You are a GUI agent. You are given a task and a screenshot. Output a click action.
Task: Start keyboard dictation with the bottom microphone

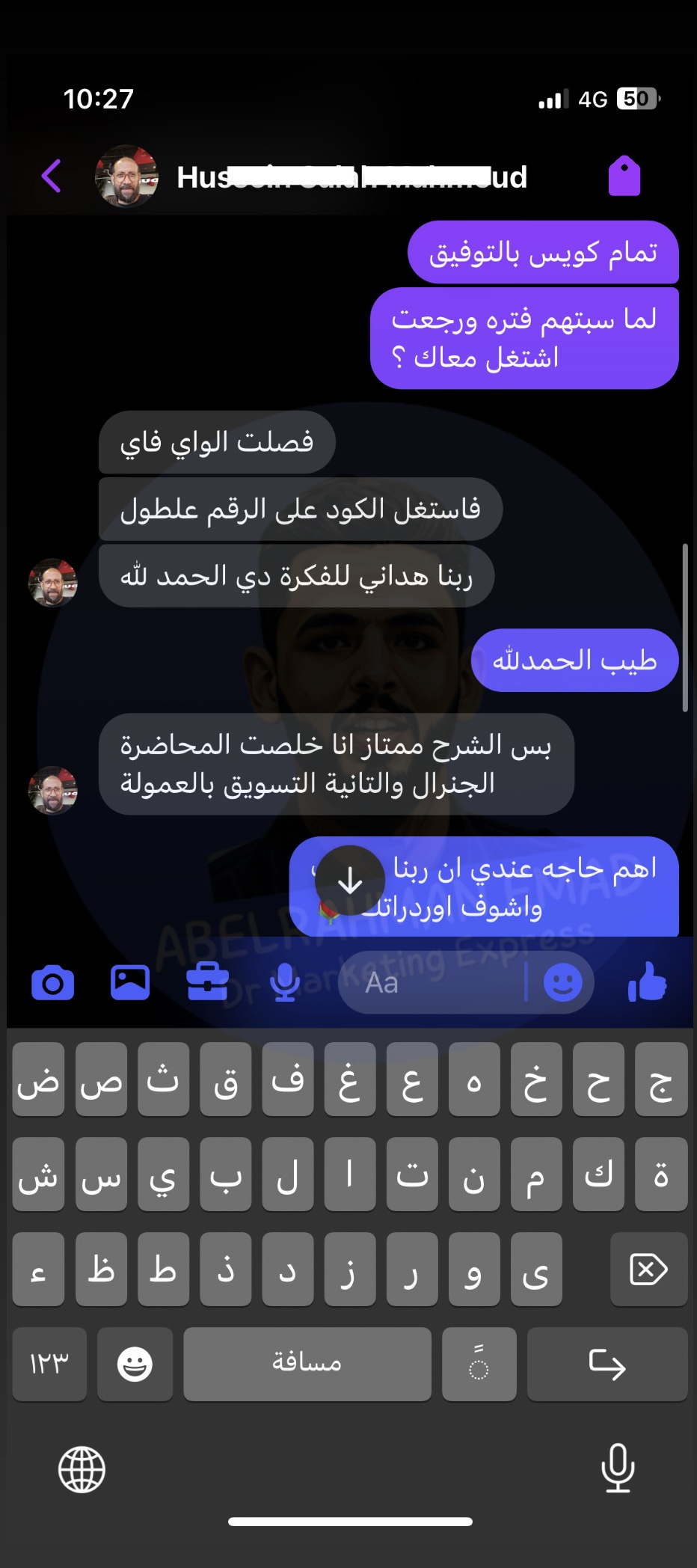pos(618,1469)
